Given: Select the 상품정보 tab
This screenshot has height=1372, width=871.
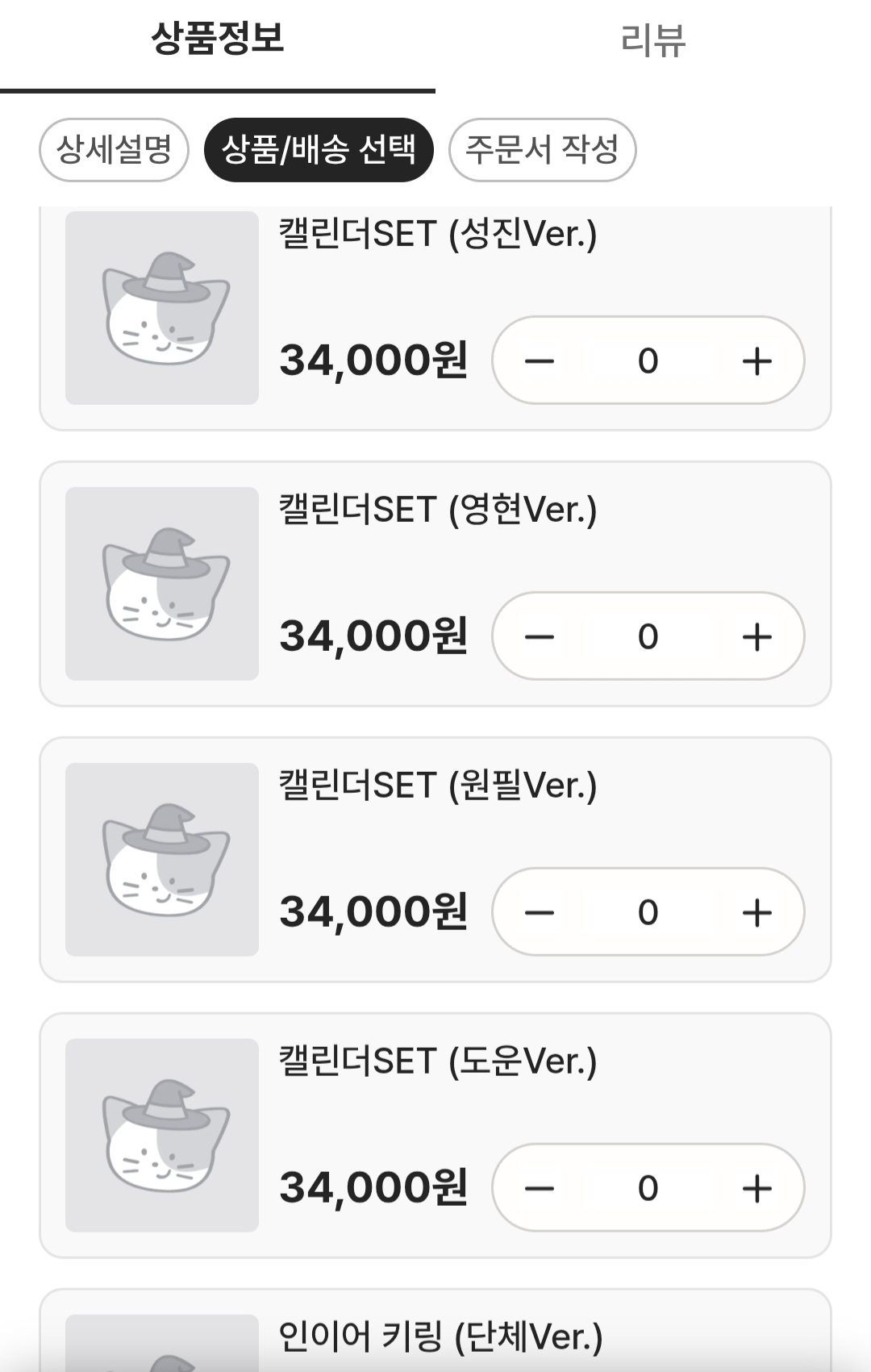Looking at the screenshot, I should click(218, 40).
